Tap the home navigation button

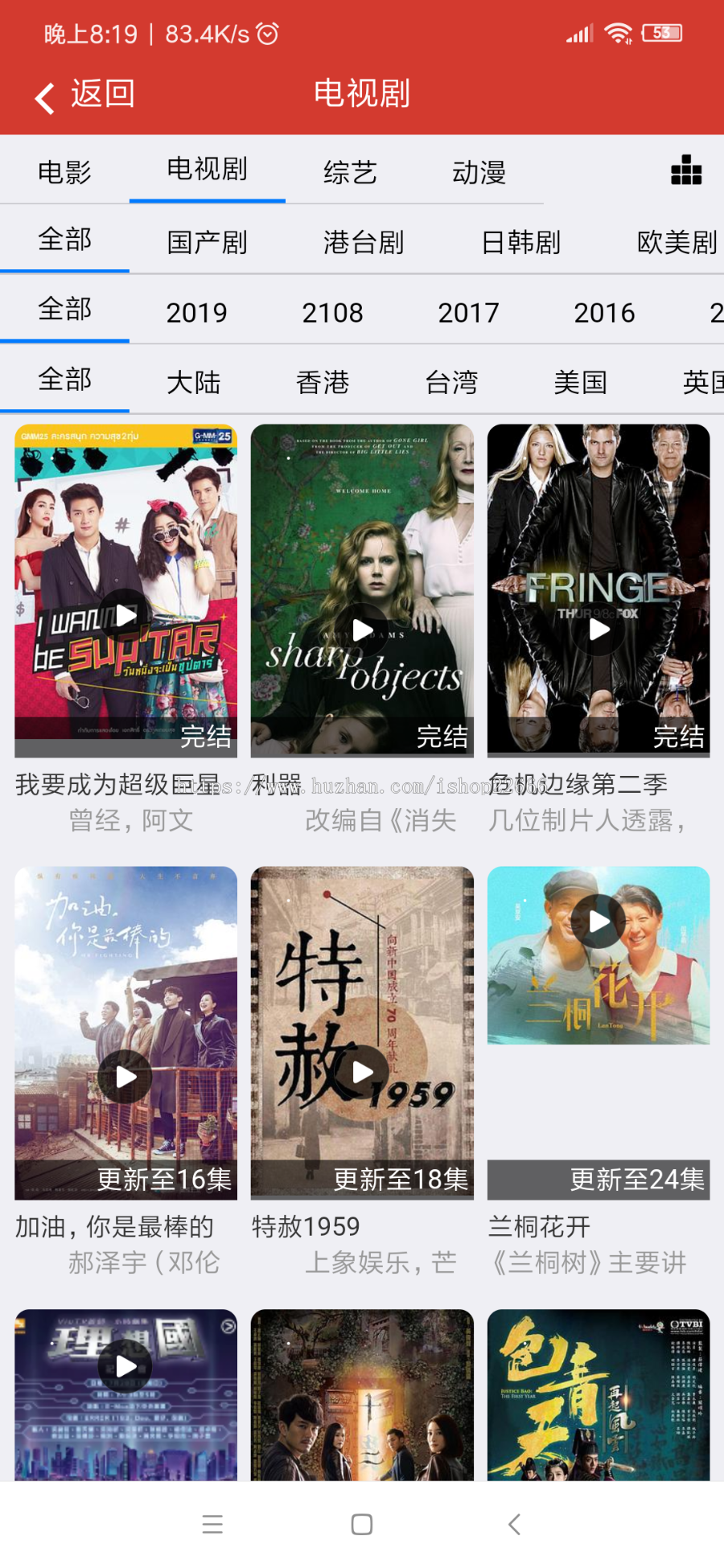(361, 1523)
